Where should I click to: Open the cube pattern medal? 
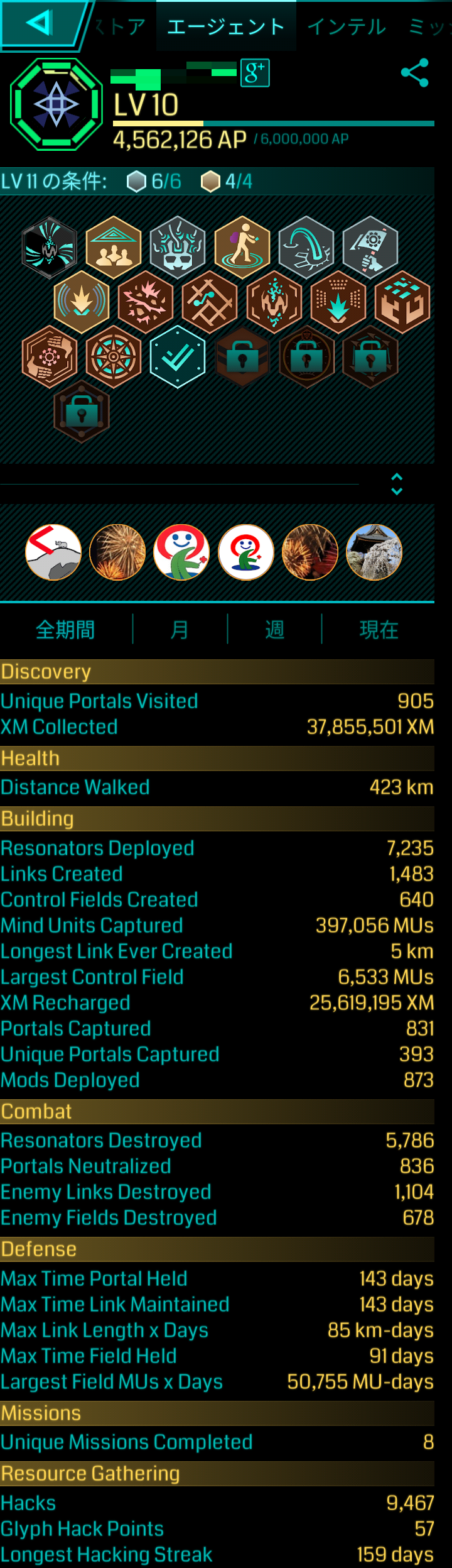pyautogui.click(x=402, y=302)
